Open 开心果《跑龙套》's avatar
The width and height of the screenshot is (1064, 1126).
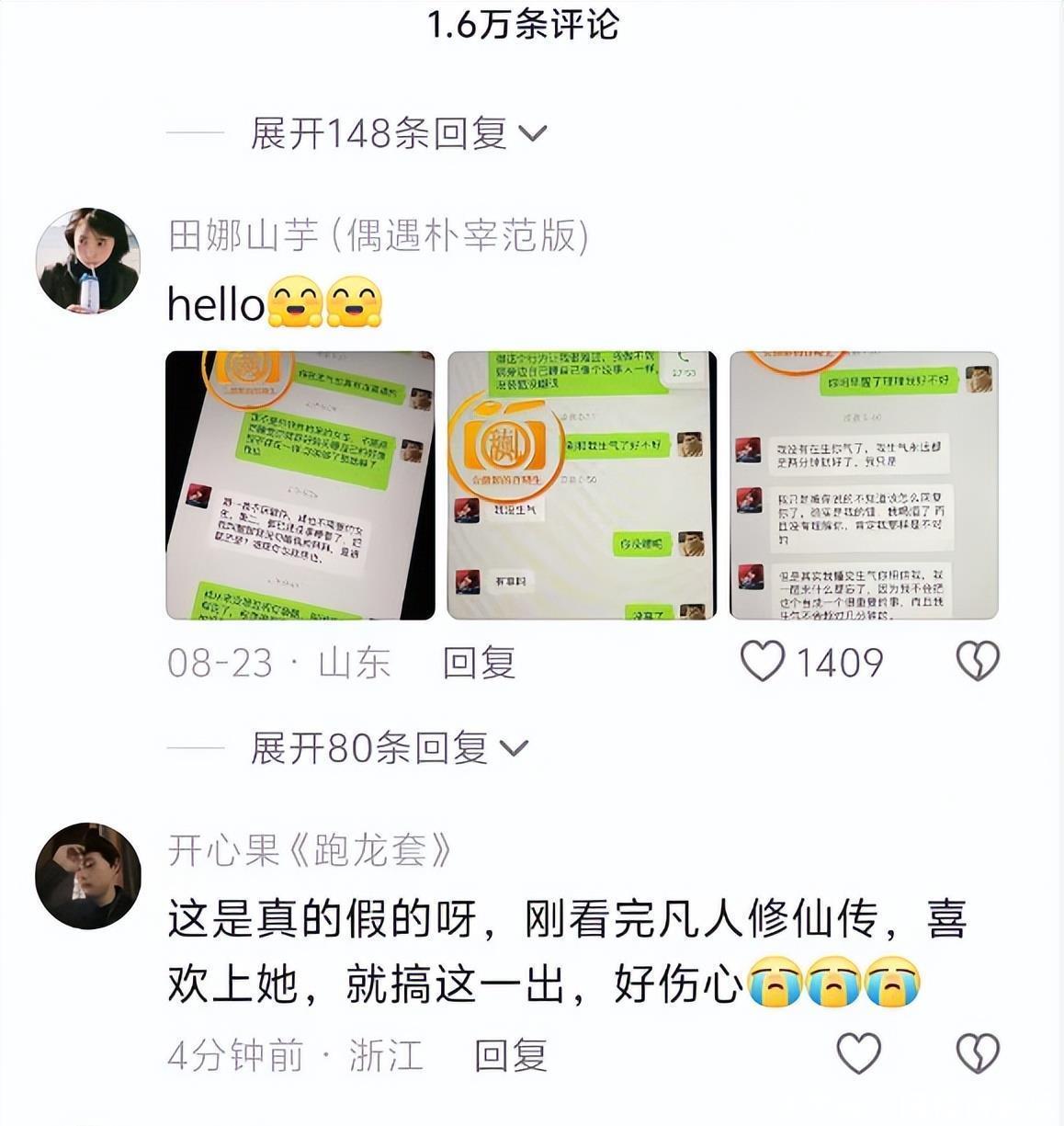click(87, 875)
